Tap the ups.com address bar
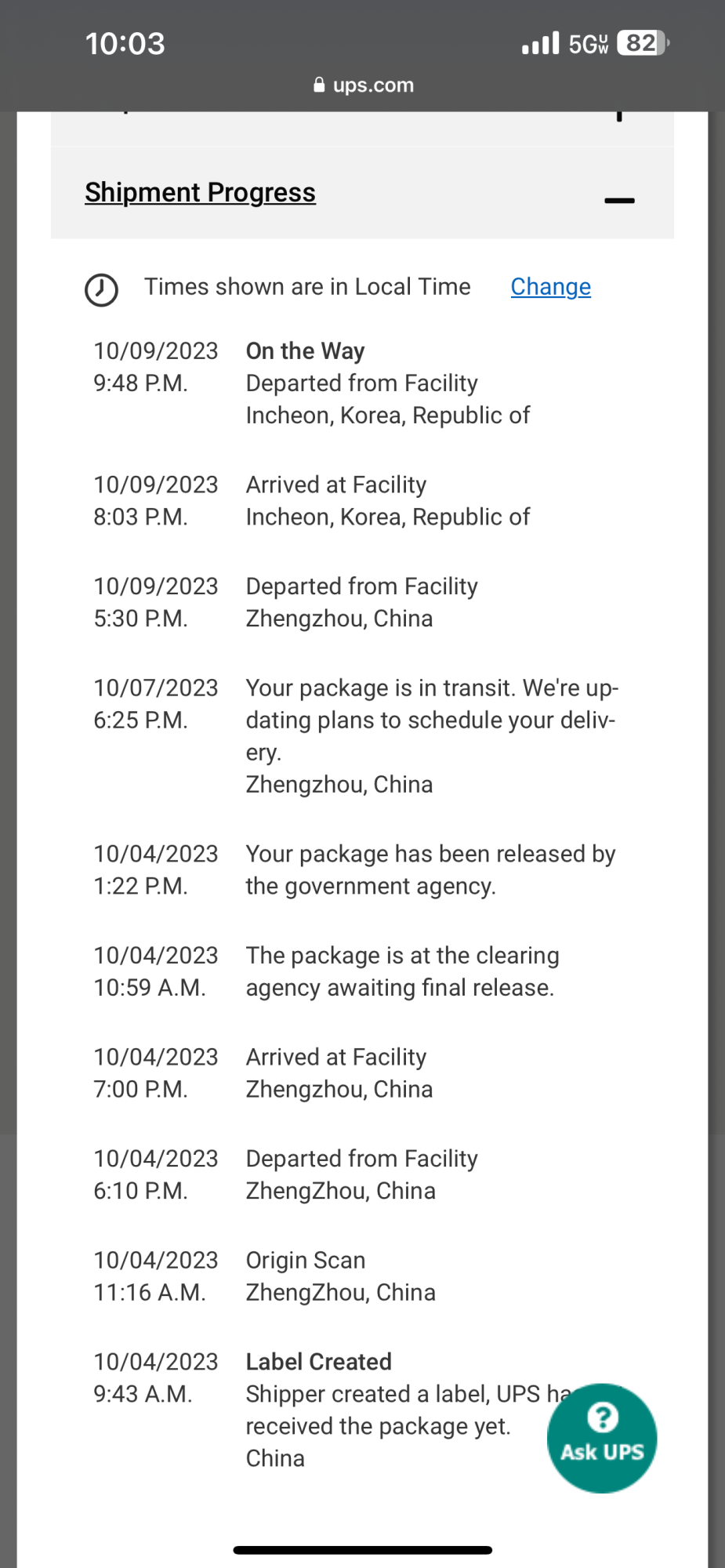725x1568 pixels. pos(363,85)
